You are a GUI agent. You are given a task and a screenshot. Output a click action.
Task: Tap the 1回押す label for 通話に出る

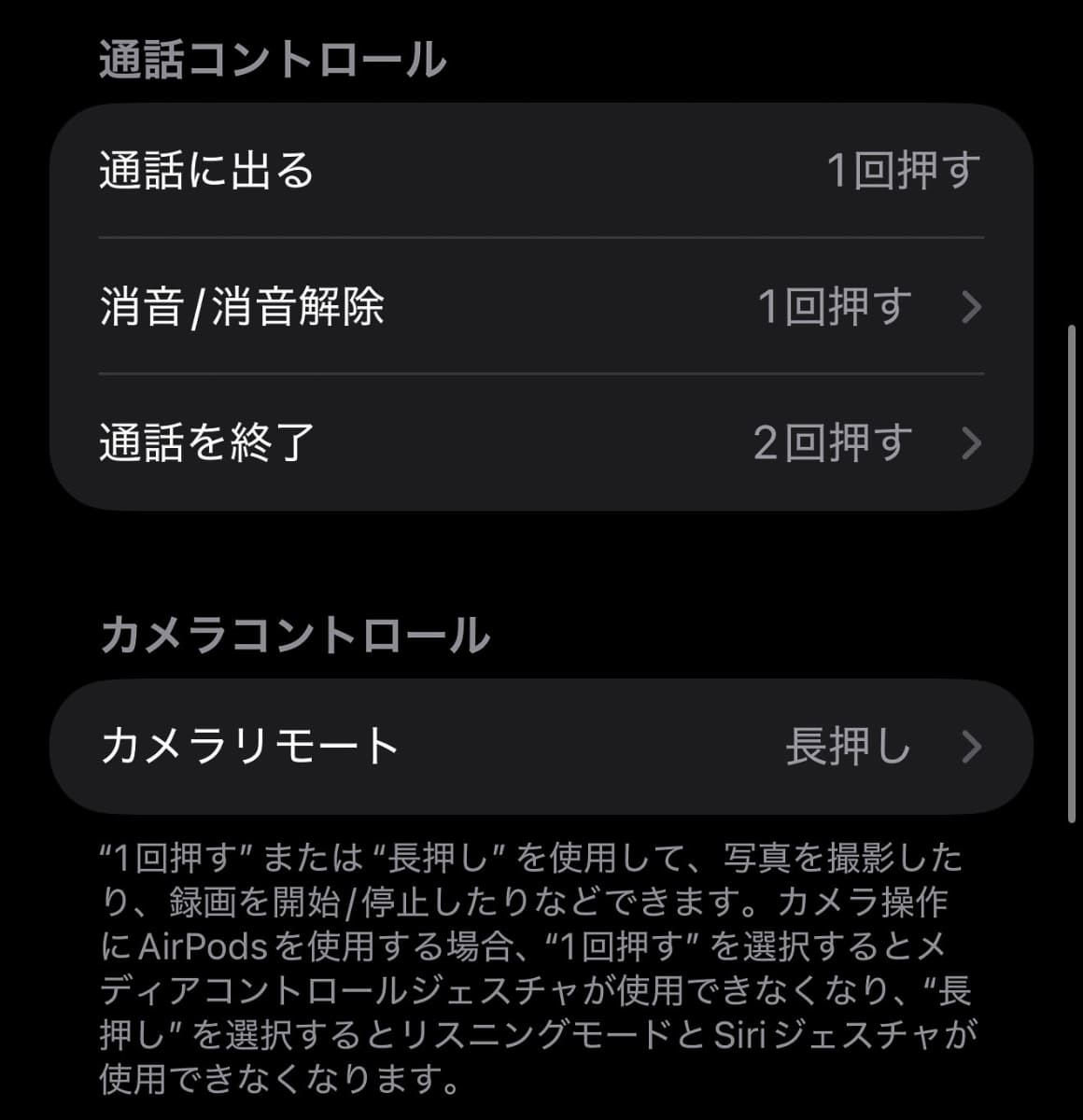coord(902,168)
